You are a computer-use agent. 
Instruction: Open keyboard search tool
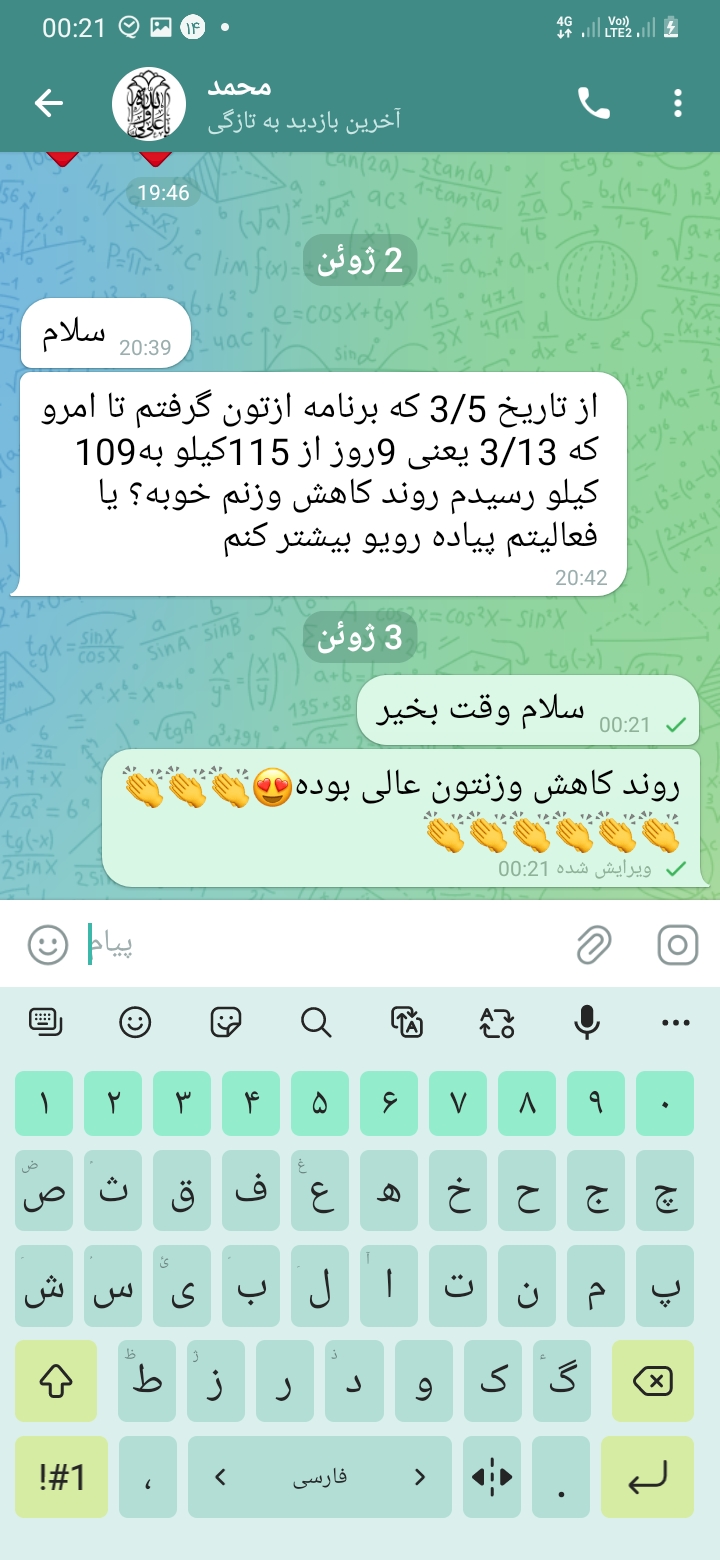tap(316, 1022)
